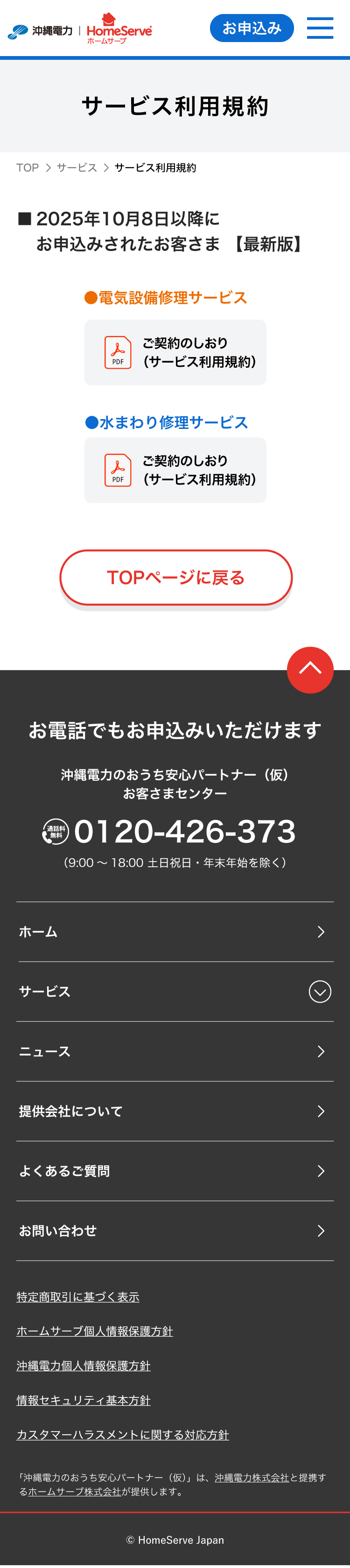
Task: Open the サービス breadcrumb link
Action: 77,167
